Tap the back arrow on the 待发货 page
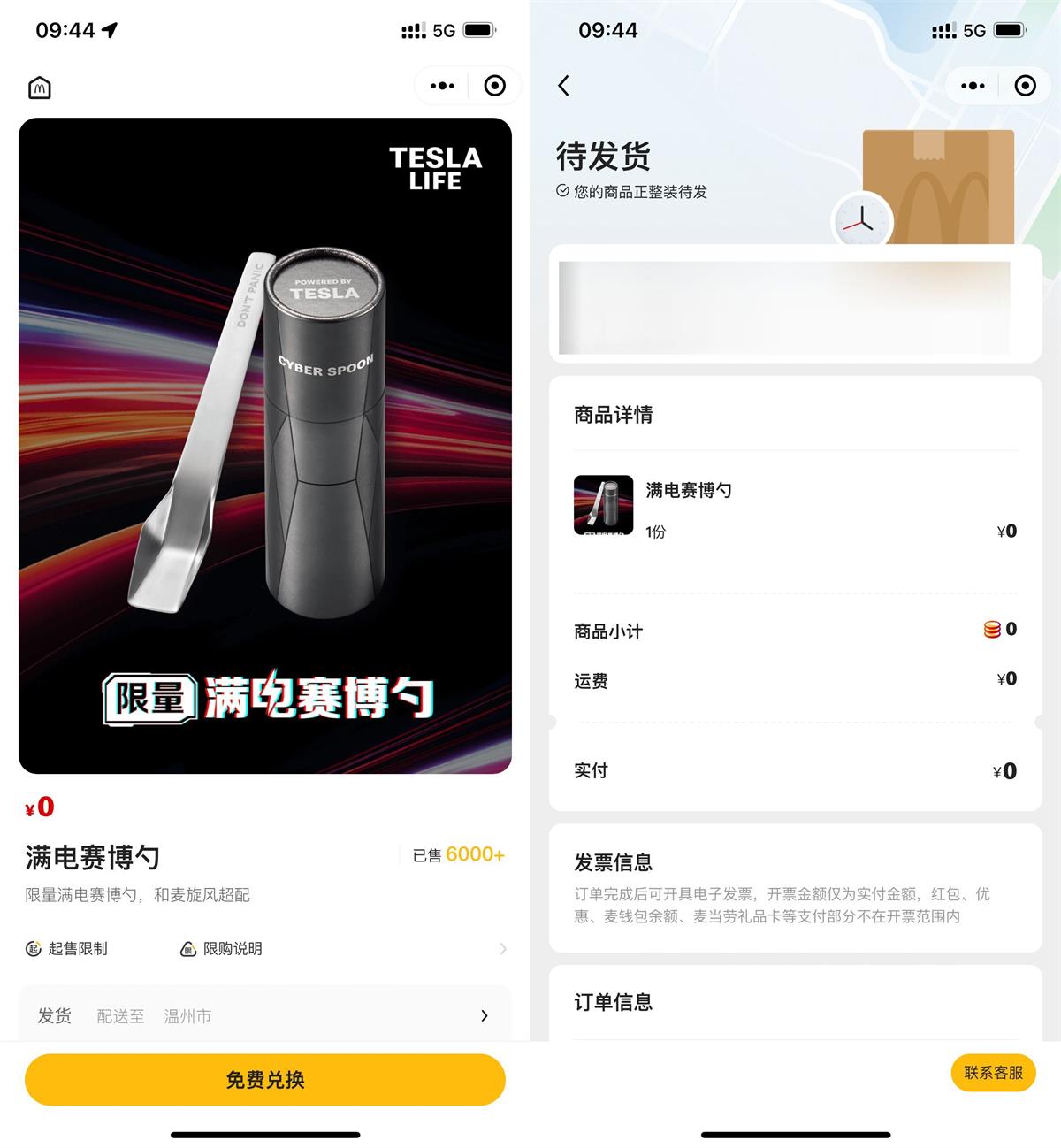Image resolution: width=1061 pixels, height=1148 pixels. [563, 85]
